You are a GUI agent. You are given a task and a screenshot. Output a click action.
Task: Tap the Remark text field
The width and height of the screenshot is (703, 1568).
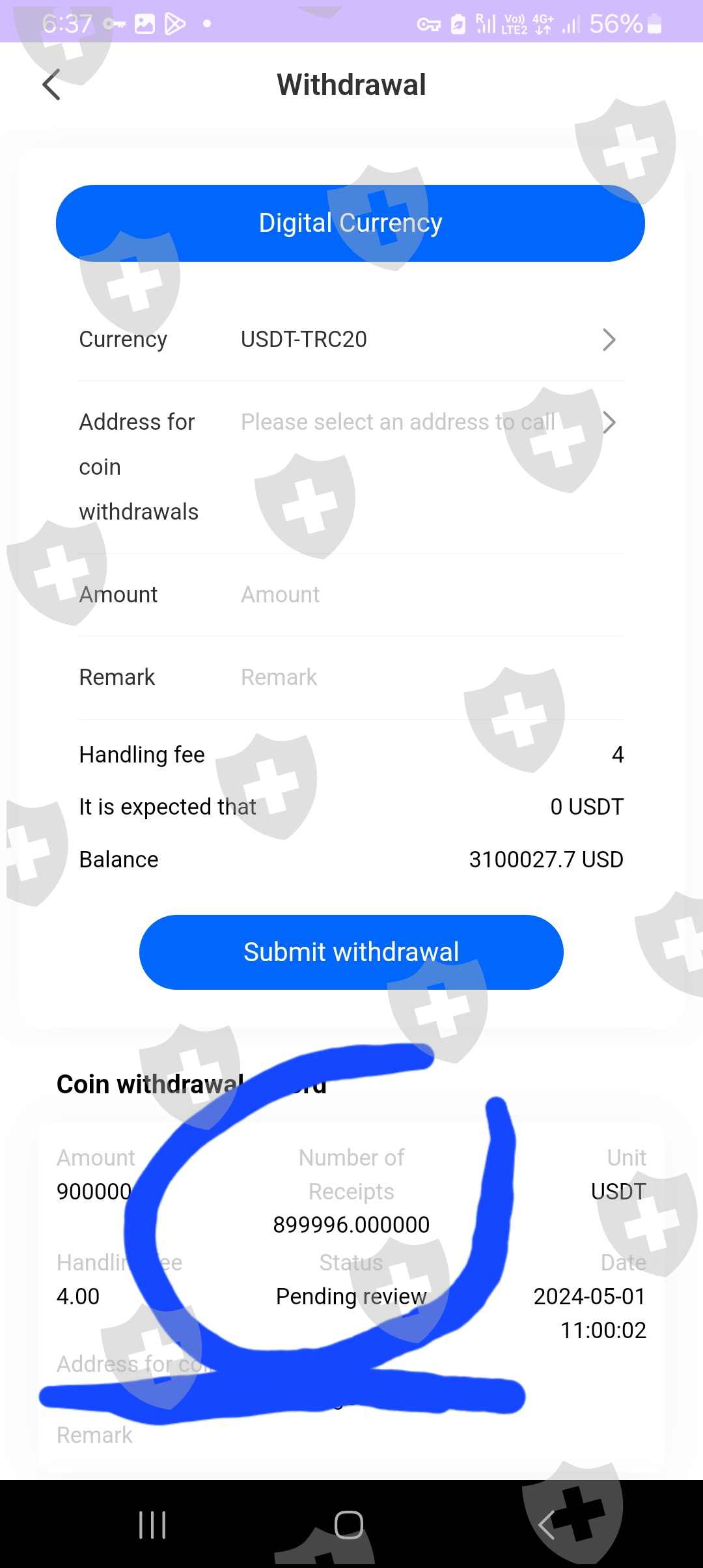(430, 677)
